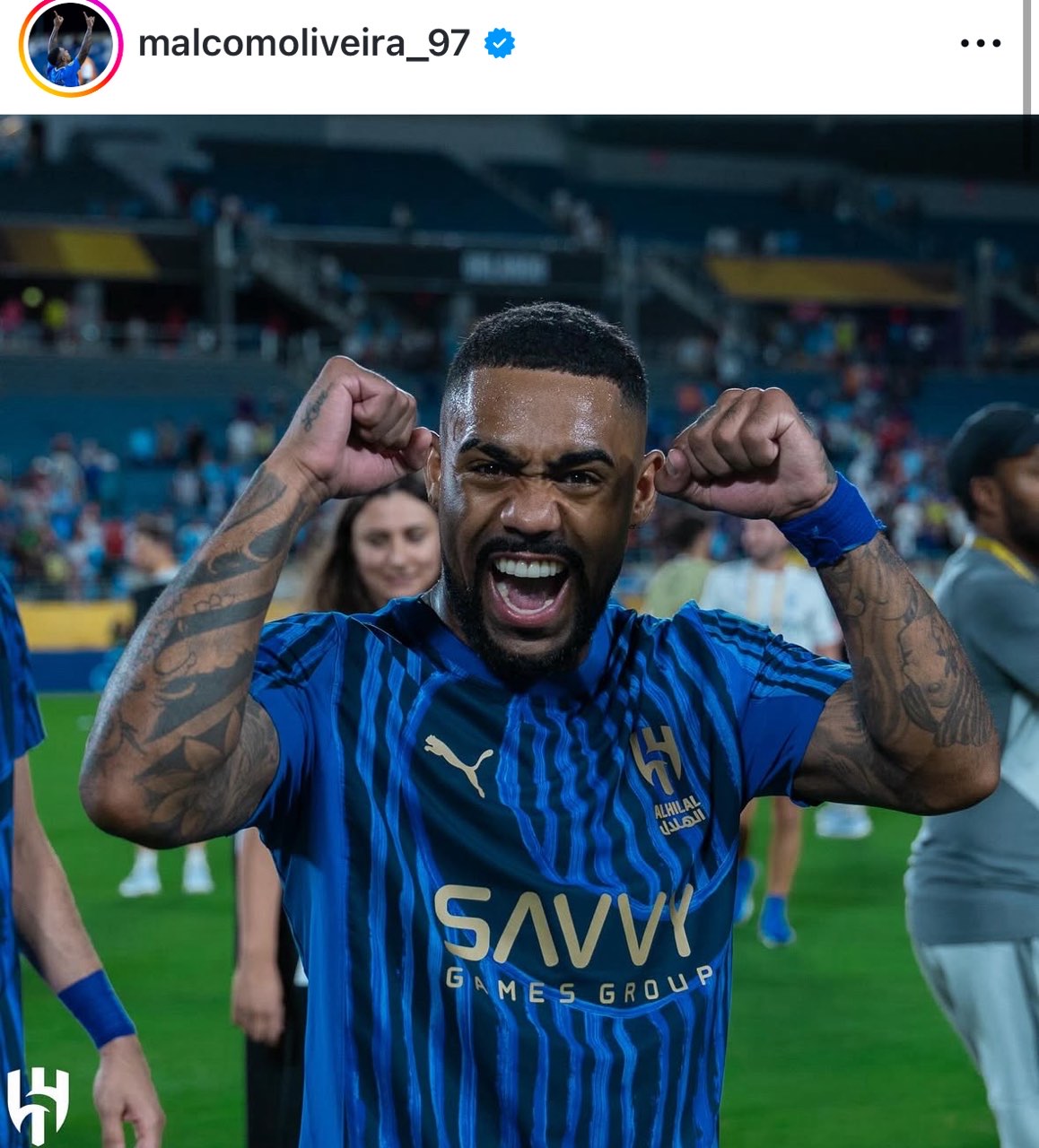Viewport: 1039px width, 1148px height.
Task: Open malcomoliveira_97's story from the avatar
Action: [x=70, y=47]
